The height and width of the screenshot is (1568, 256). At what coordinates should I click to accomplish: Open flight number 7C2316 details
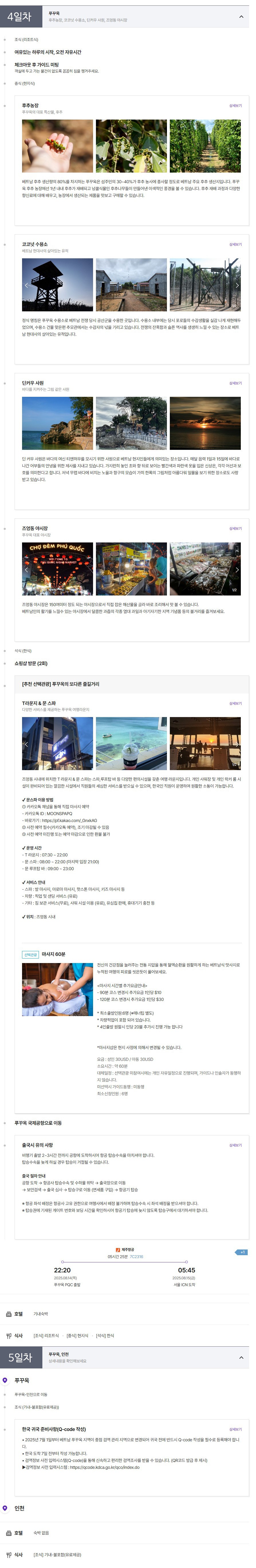point(136,1256)
